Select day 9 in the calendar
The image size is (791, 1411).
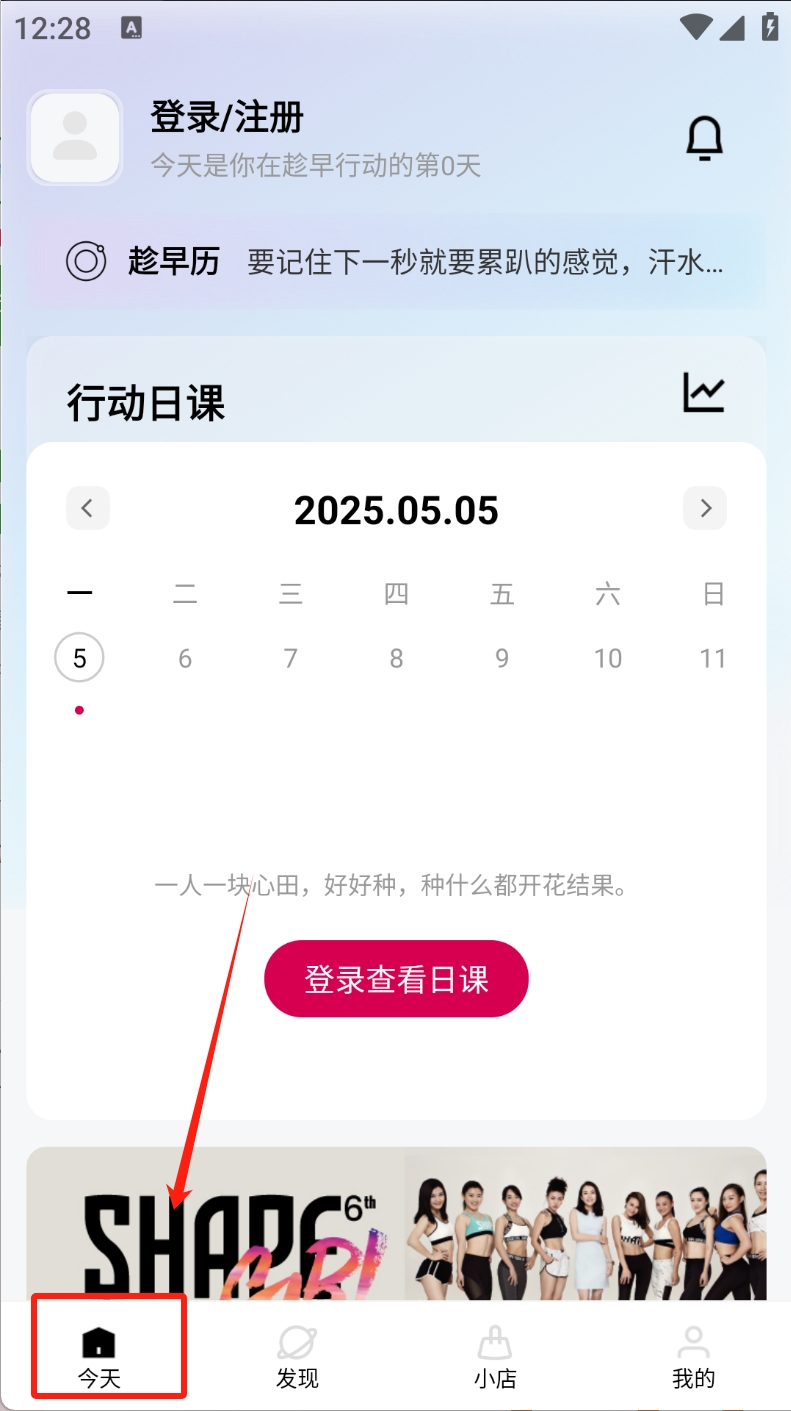502,658
